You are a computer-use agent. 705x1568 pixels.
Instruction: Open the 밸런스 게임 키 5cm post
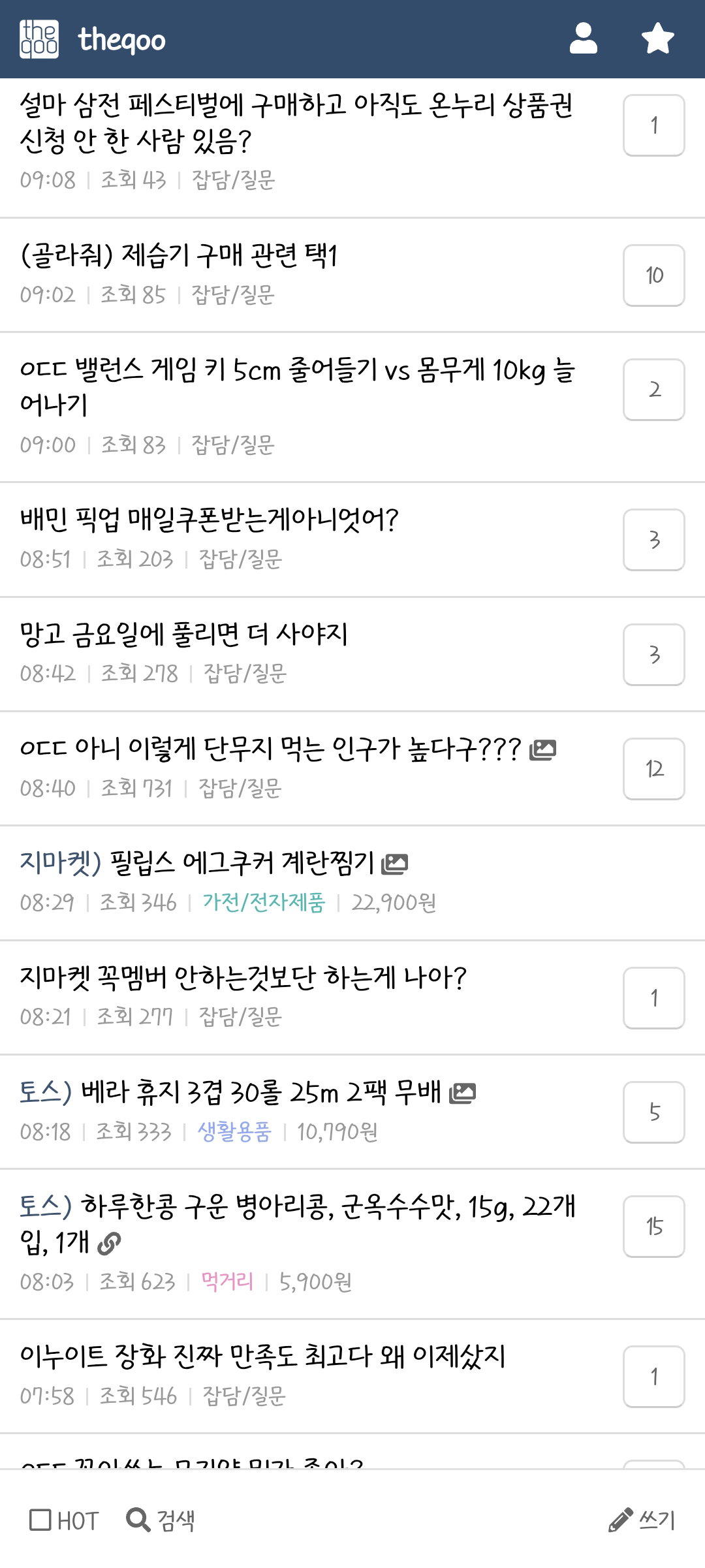pos(298,388)
